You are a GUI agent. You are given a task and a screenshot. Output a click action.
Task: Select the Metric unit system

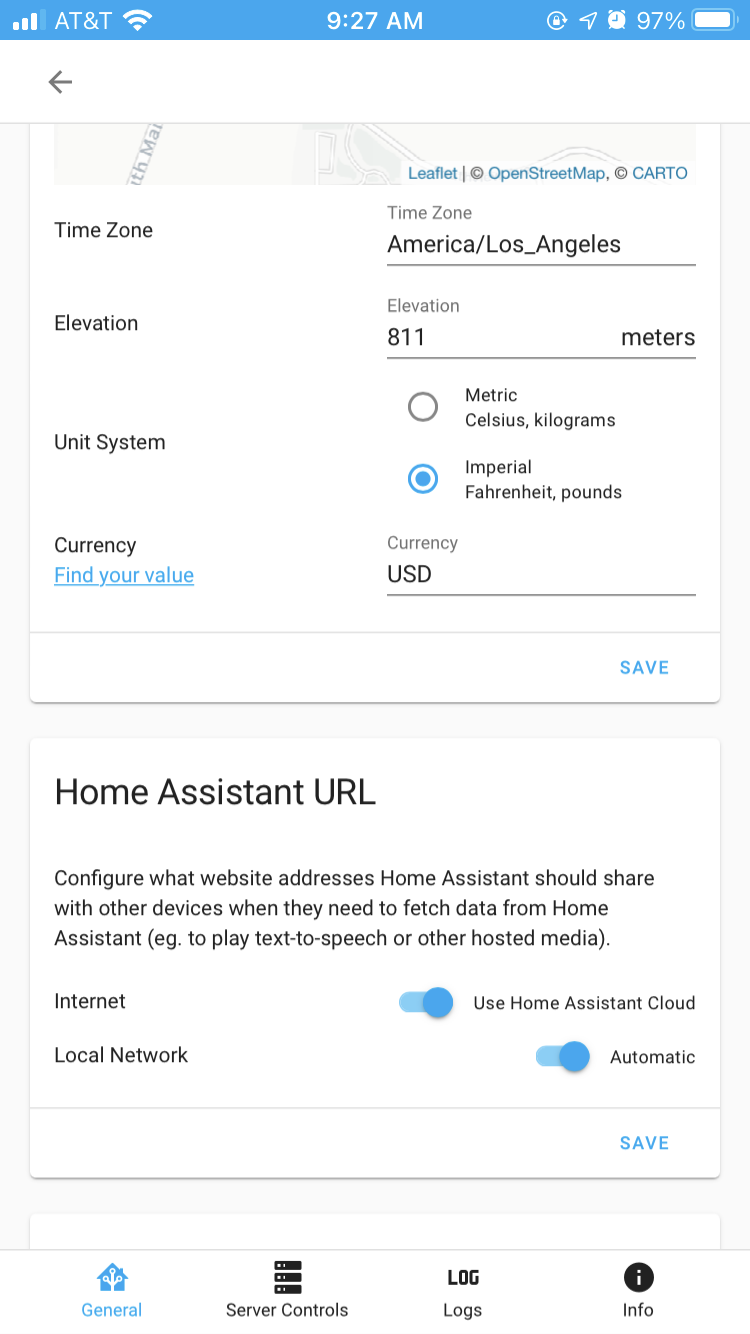(x=423, y=407)
